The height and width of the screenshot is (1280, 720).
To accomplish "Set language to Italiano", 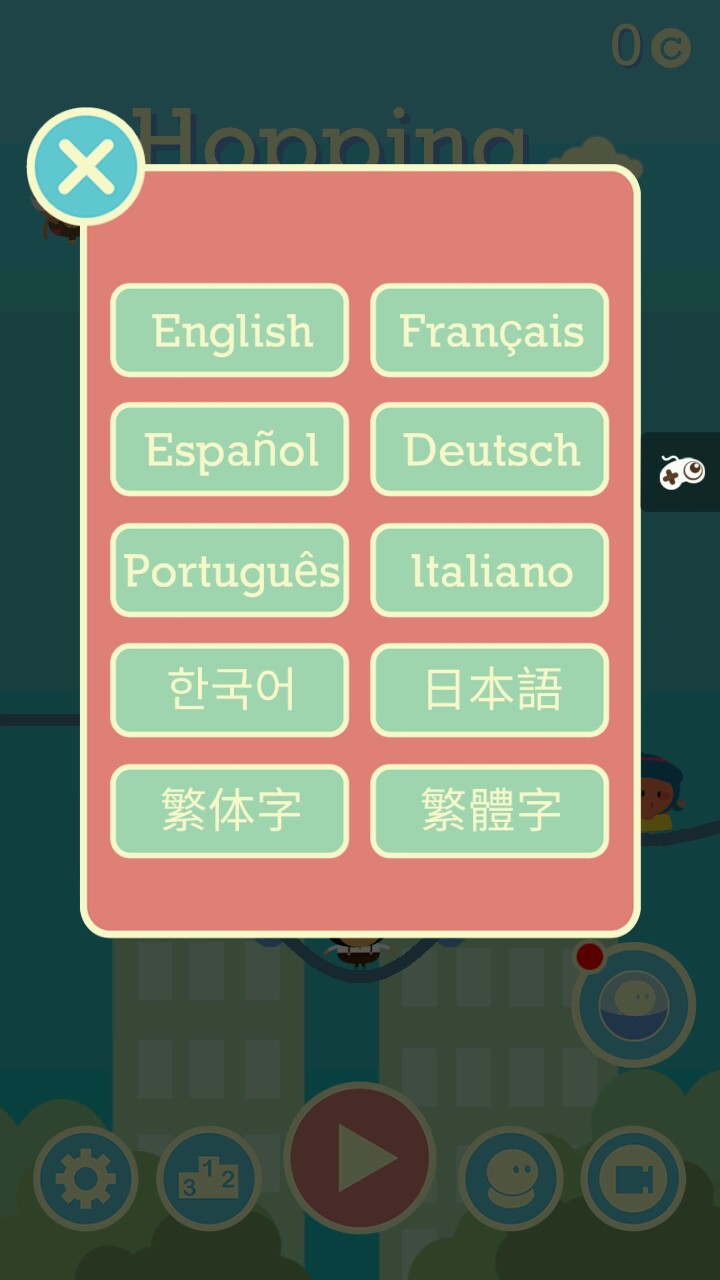I will [x=490, y=570].
